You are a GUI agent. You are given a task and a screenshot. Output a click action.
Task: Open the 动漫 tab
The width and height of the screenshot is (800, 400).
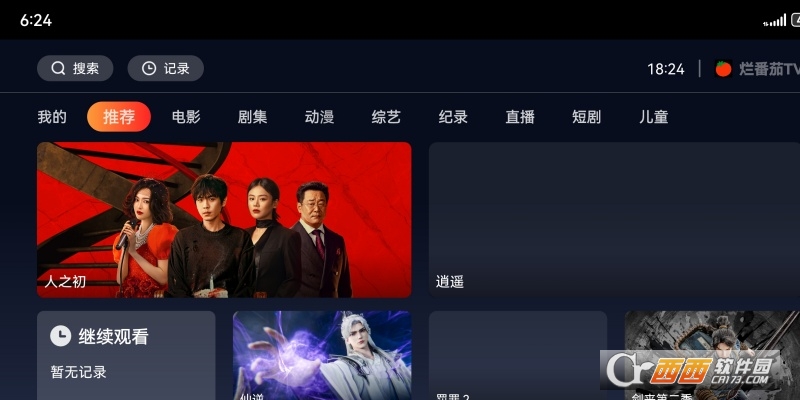point(319,117)
